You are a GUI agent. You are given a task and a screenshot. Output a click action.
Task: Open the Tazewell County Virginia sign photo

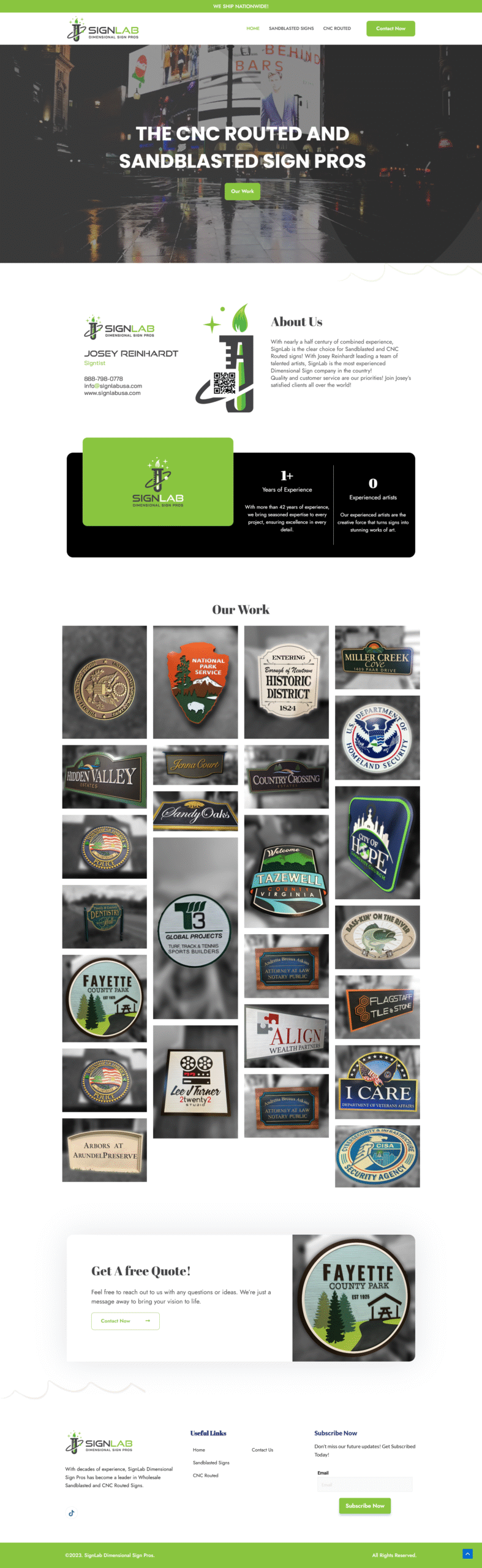coord(286,871)
